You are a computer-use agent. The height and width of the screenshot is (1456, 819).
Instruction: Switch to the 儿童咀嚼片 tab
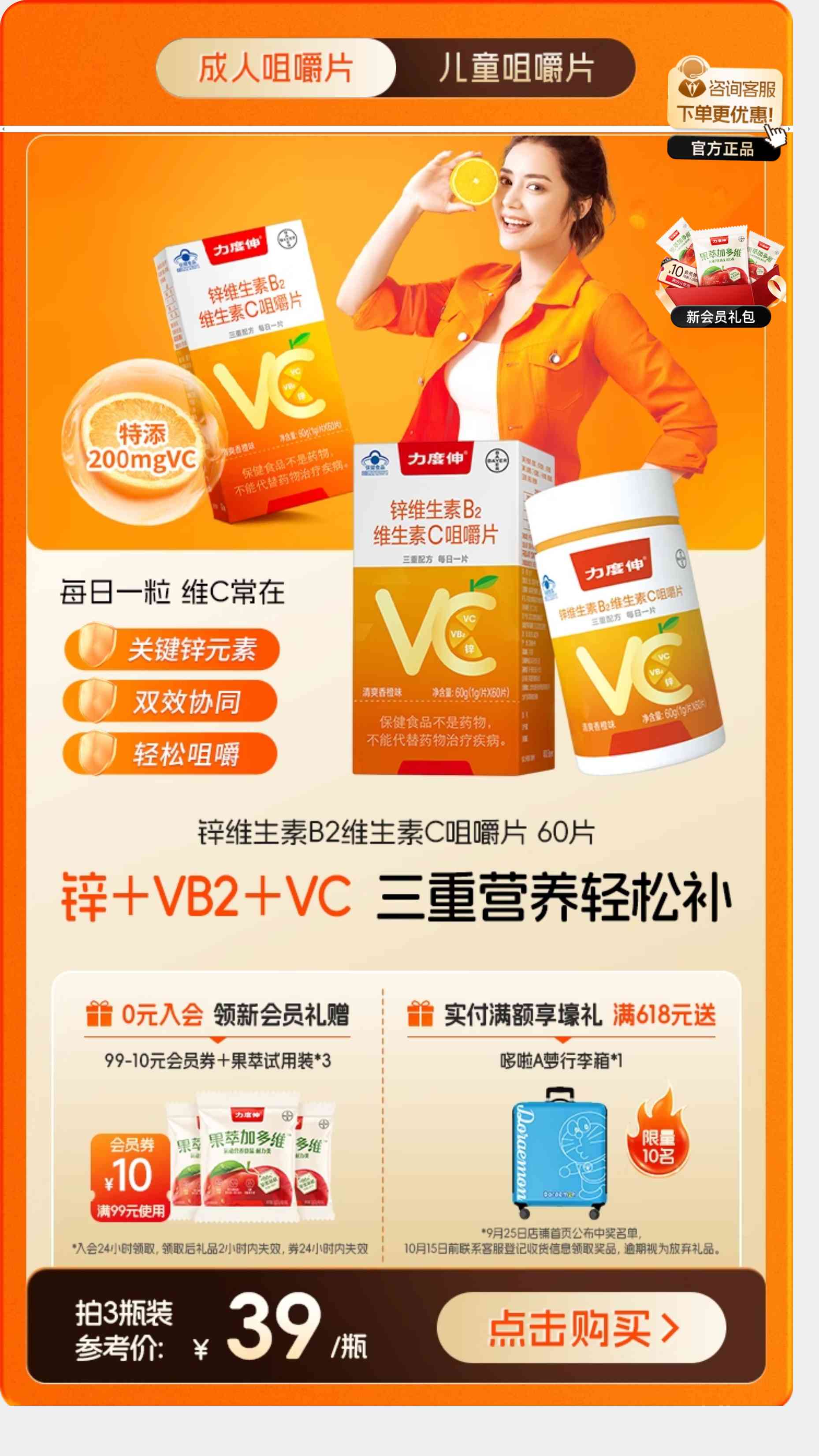(515, 68)
